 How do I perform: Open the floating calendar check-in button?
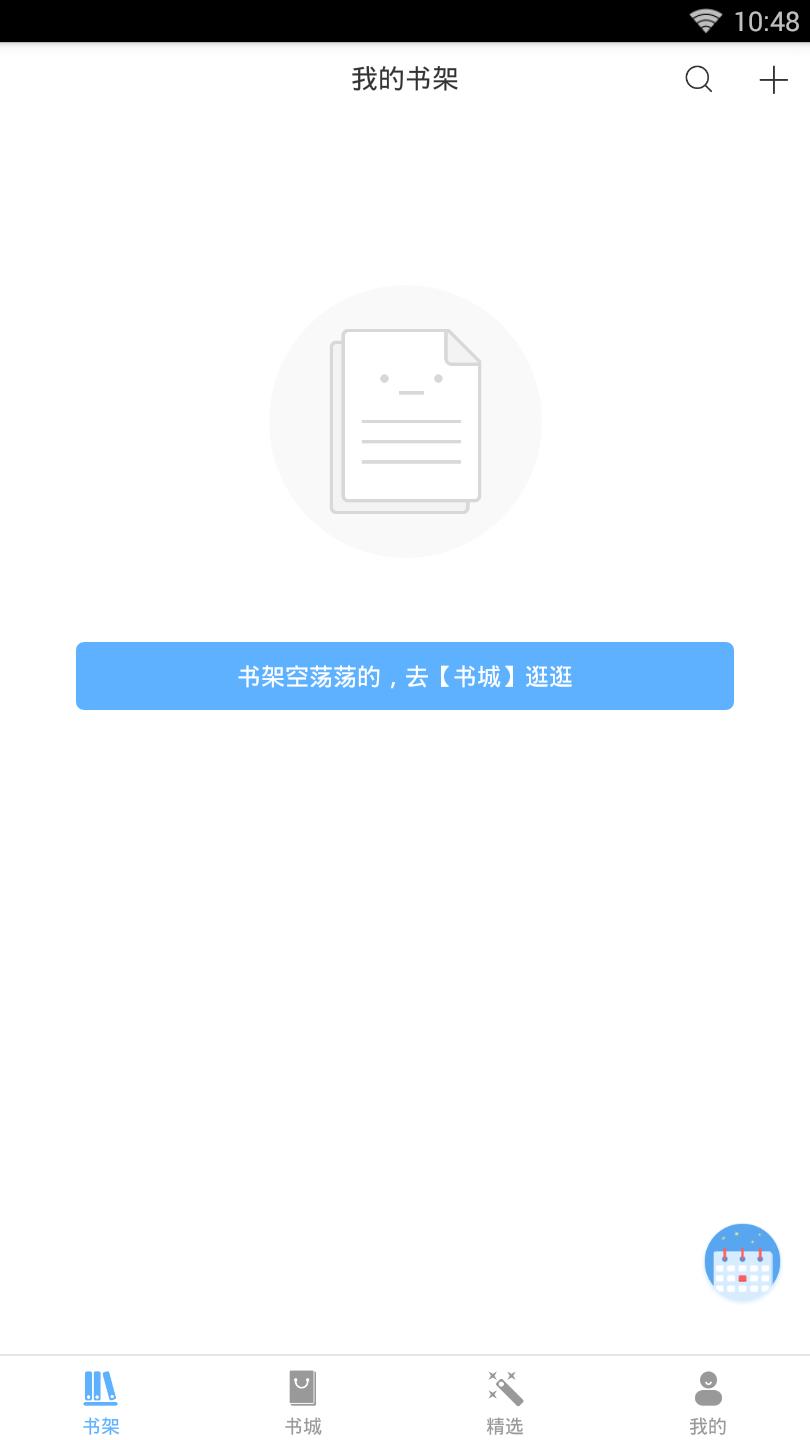click(x=742, y=1262)
